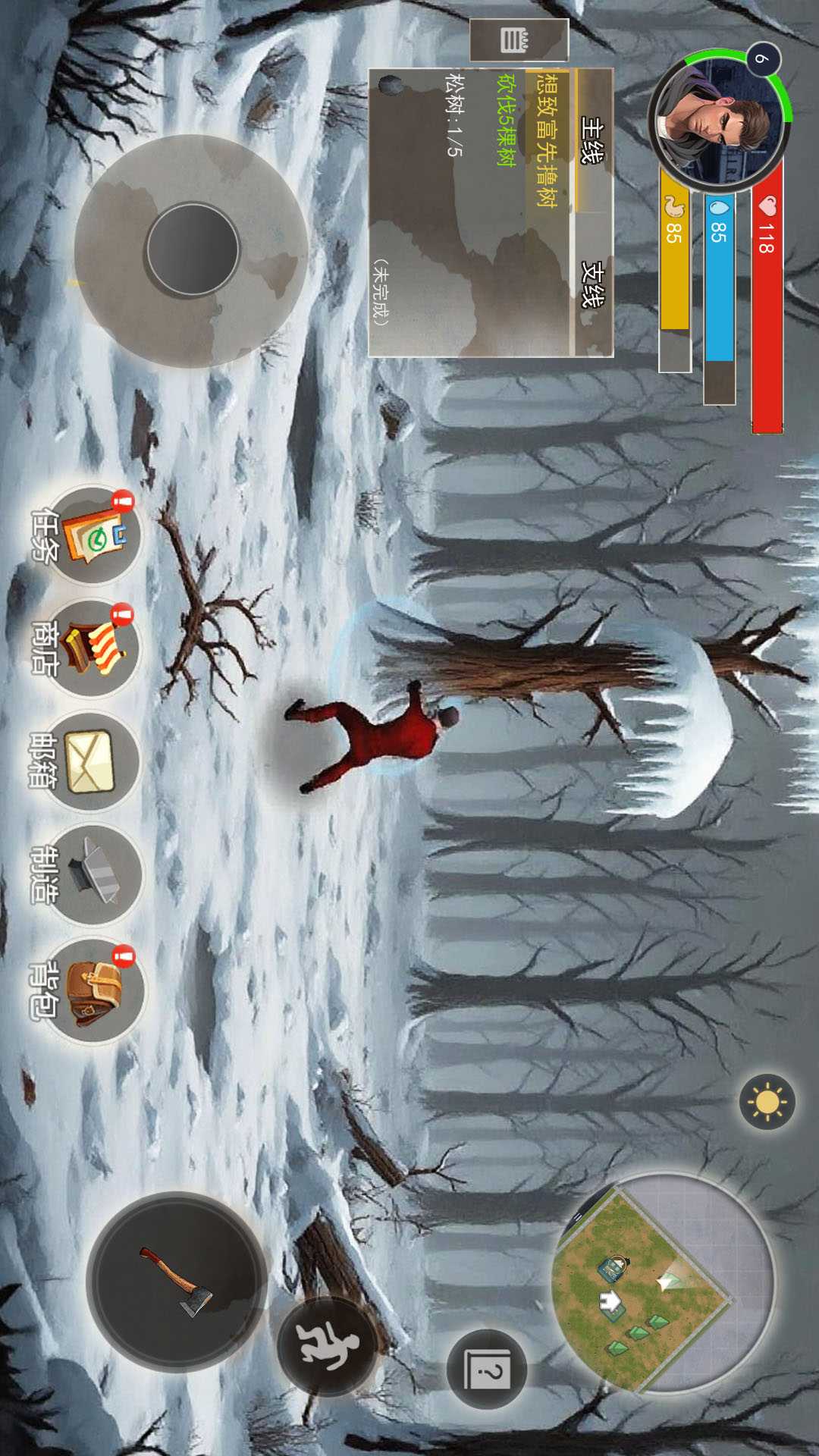Swing the axe attack button
The height and width of the screenshot is (1456, 819).
177,1282
